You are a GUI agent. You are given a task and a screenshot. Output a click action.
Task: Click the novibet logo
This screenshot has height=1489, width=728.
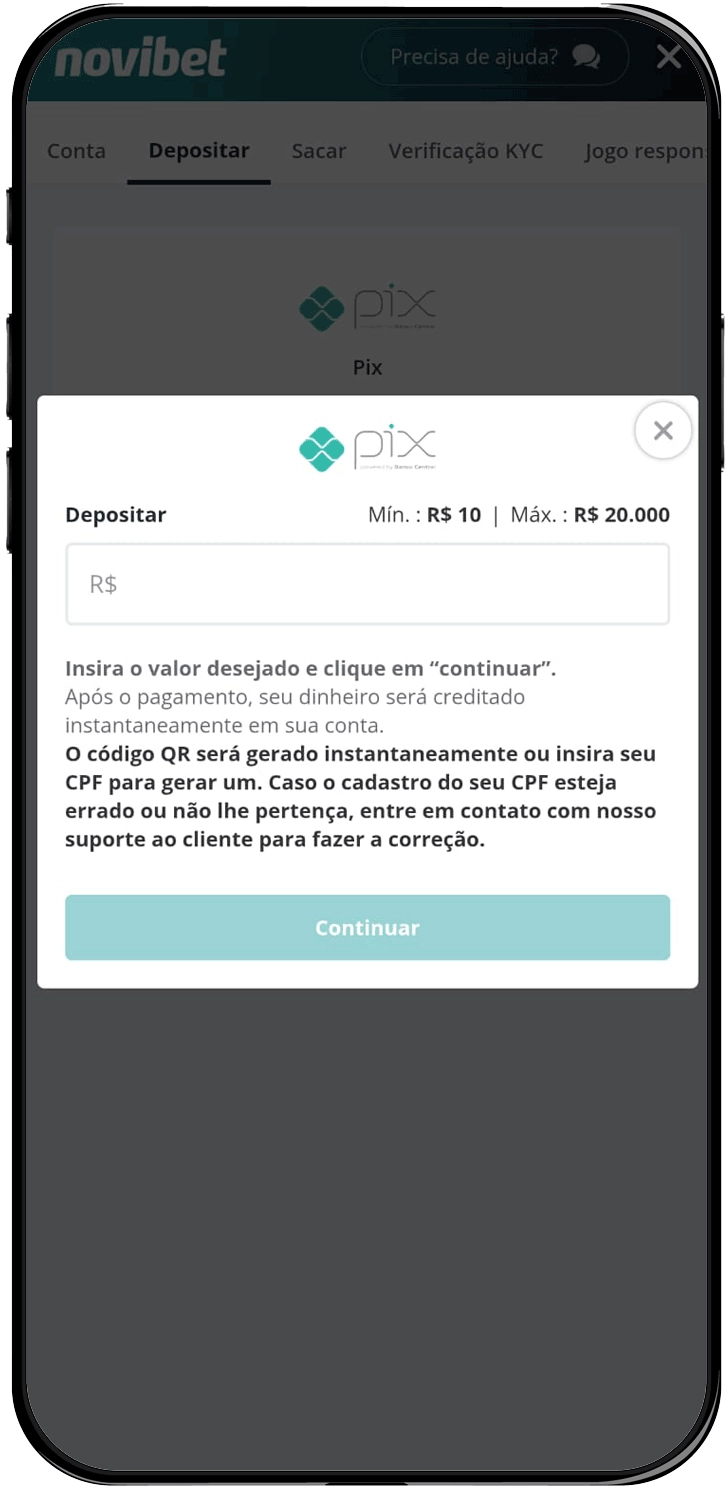coord(140,57)
